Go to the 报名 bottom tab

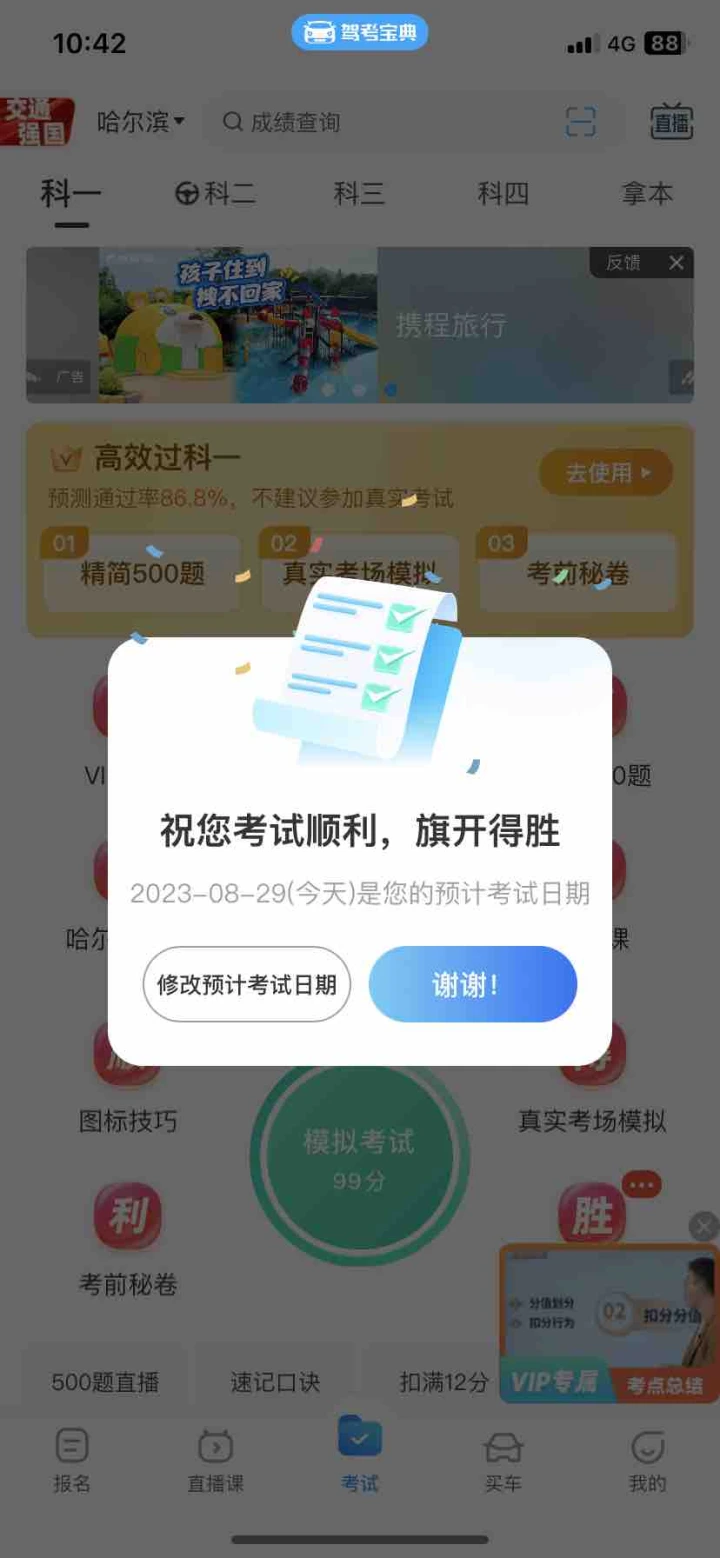[x=72, y=1461]
